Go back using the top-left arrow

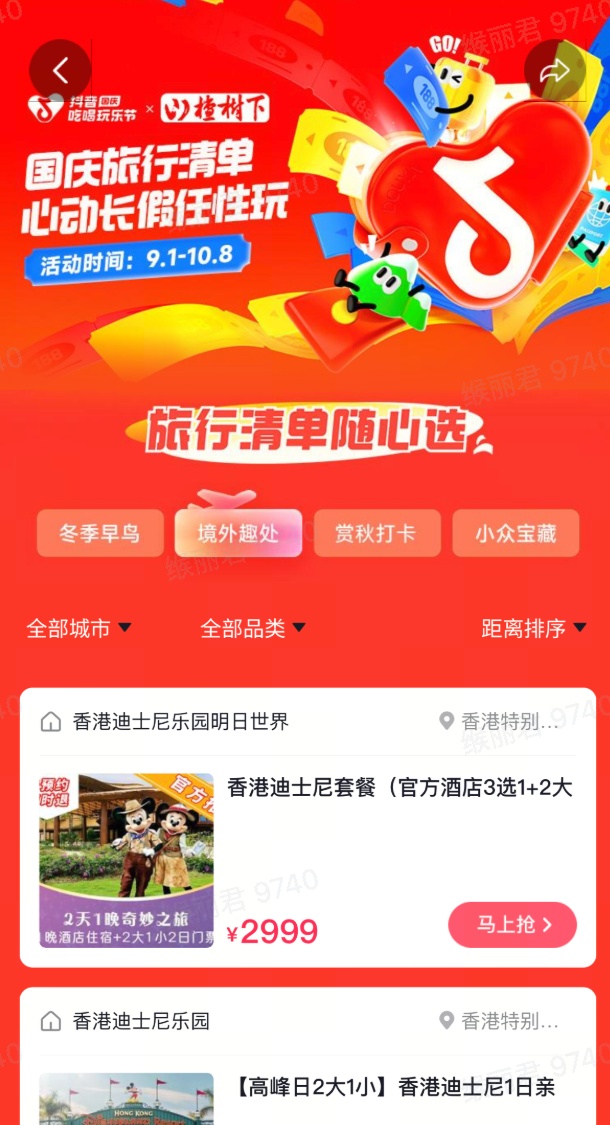coord(60,70)
